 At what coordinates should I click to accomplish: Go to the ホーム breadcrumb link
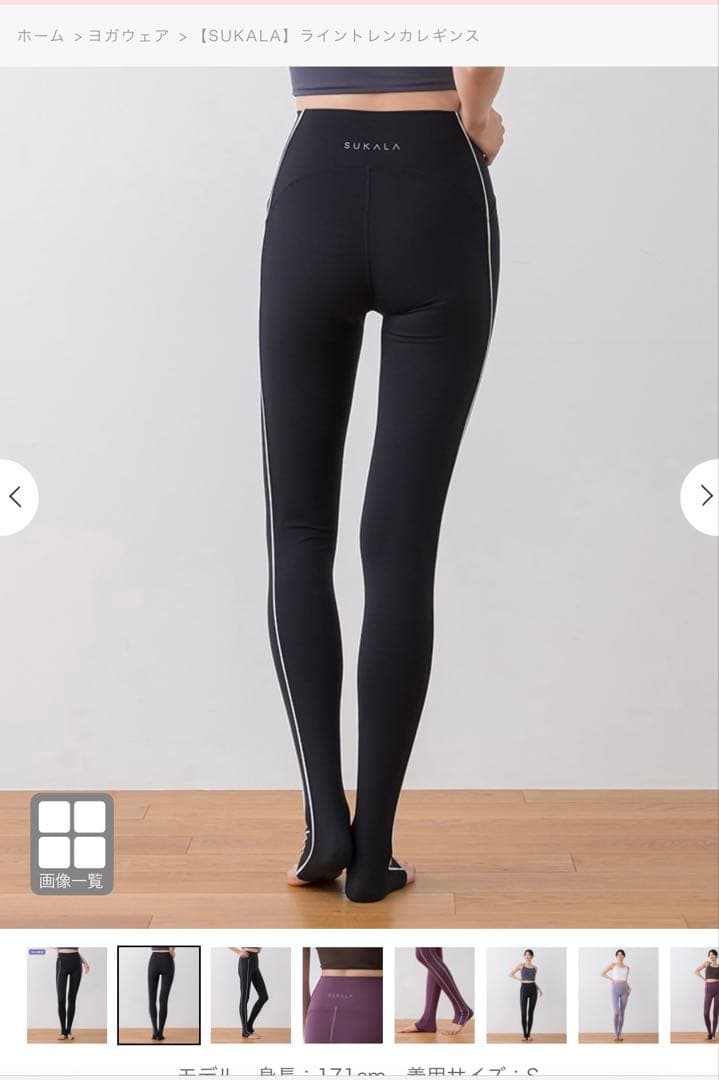click(x=40, y=36)
